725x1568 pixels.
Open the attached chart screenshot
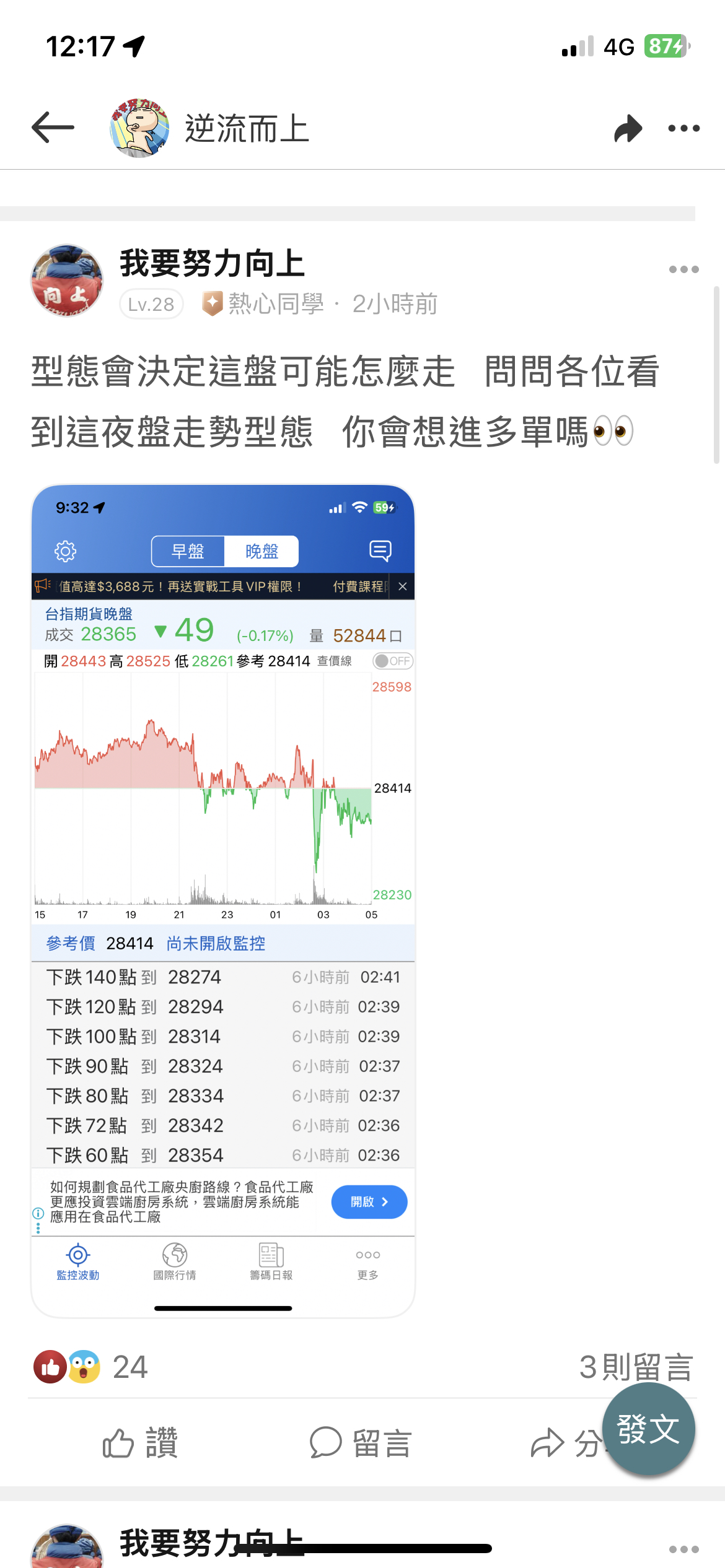tap(223, 901)
